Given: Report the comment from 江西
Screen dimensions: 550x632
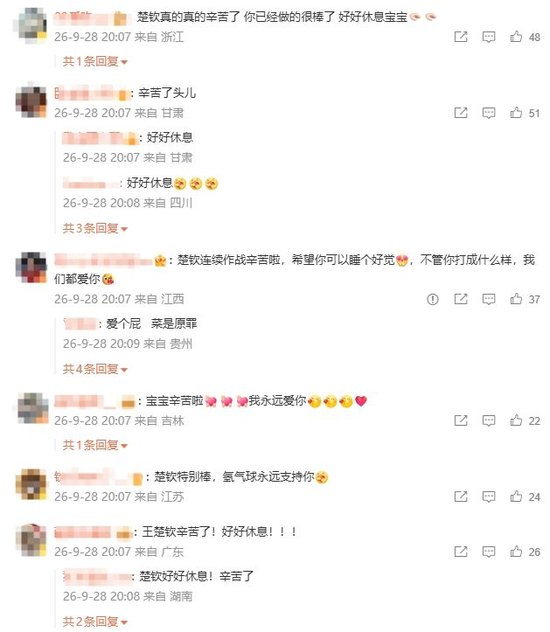Looking at the screenshot, I should point(433,299).
